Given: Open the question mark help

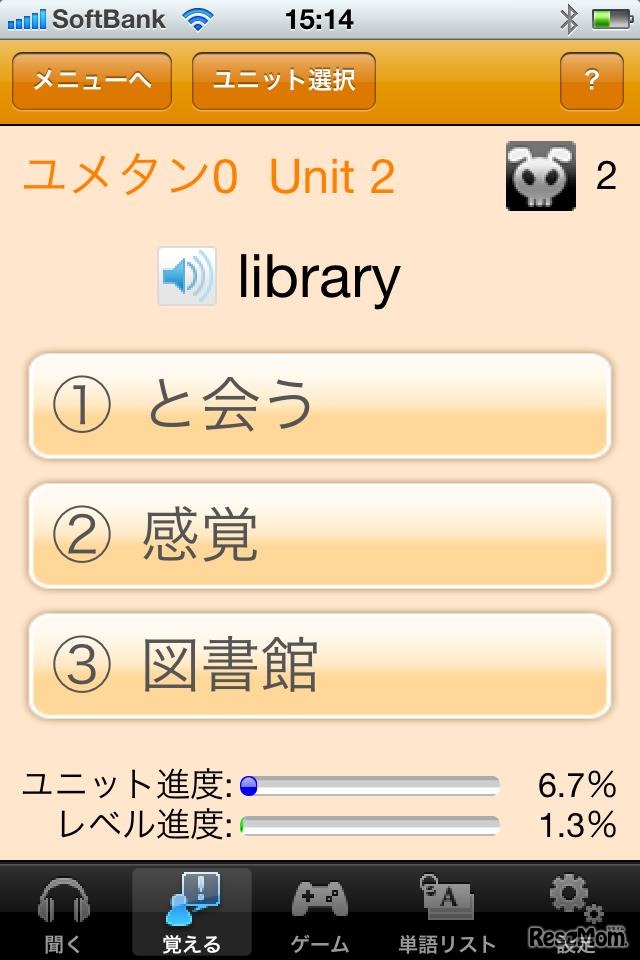Looking at the screenshot, I should 591,81.
